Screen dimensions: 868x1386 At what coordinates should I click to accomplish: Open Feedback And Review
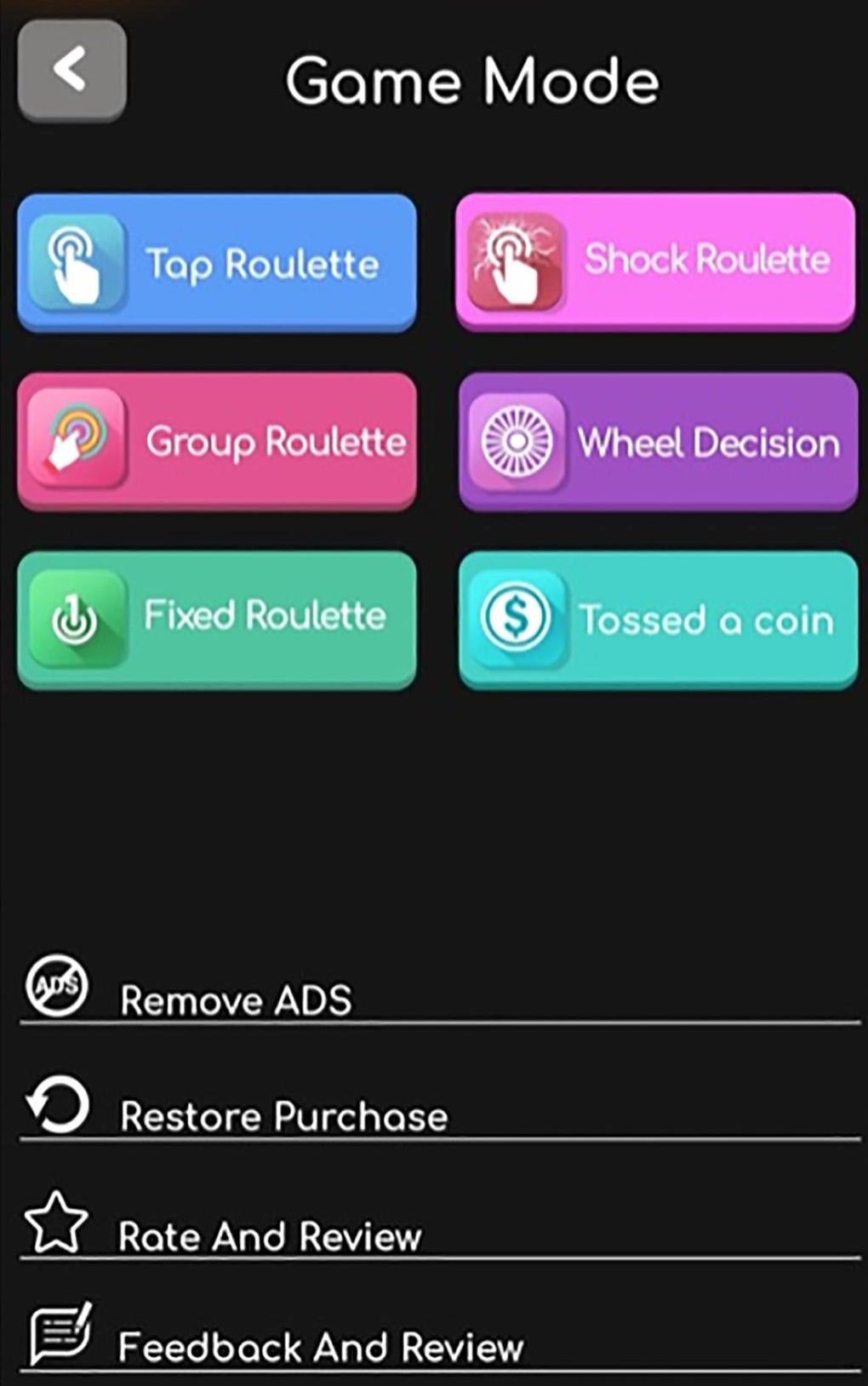320,1346
